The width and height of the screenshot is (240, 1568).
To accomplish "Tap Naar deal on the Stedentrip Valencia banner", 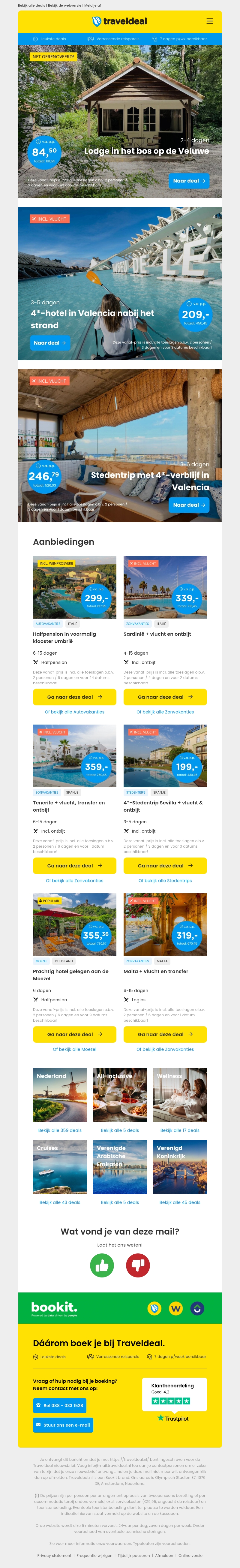I will [x=189, y=505].
